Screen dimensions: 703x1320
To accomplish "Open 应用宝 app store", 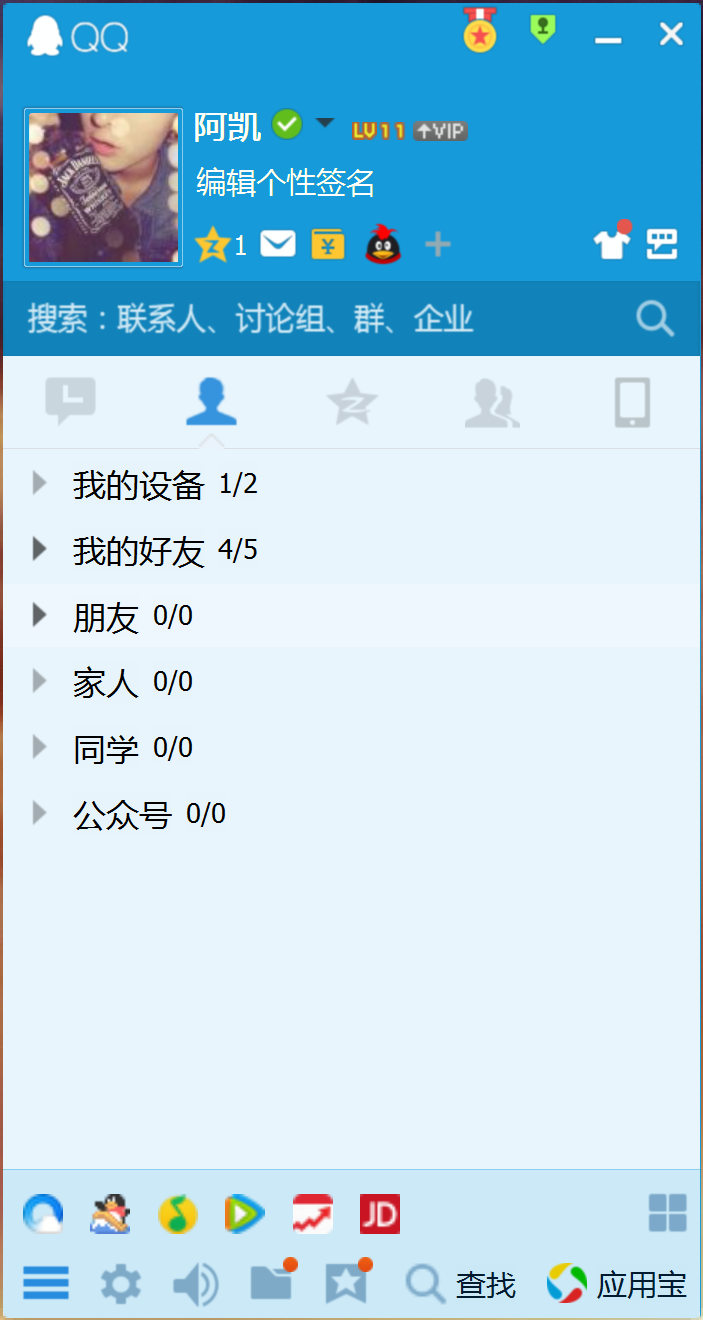I will tap(617, 1284).
